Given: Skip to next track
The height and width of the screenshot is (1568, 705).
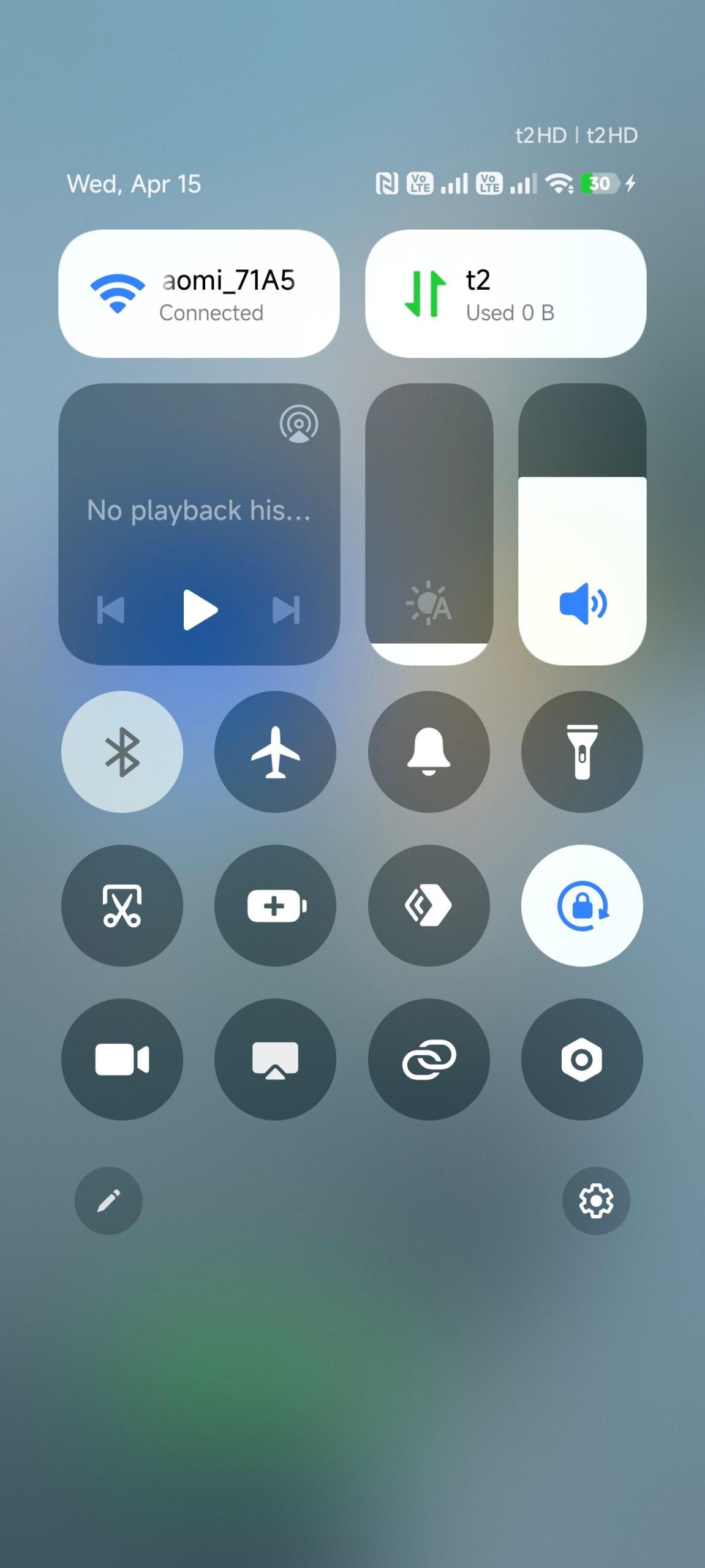Looking at the screenshot, I should [286, 610].
